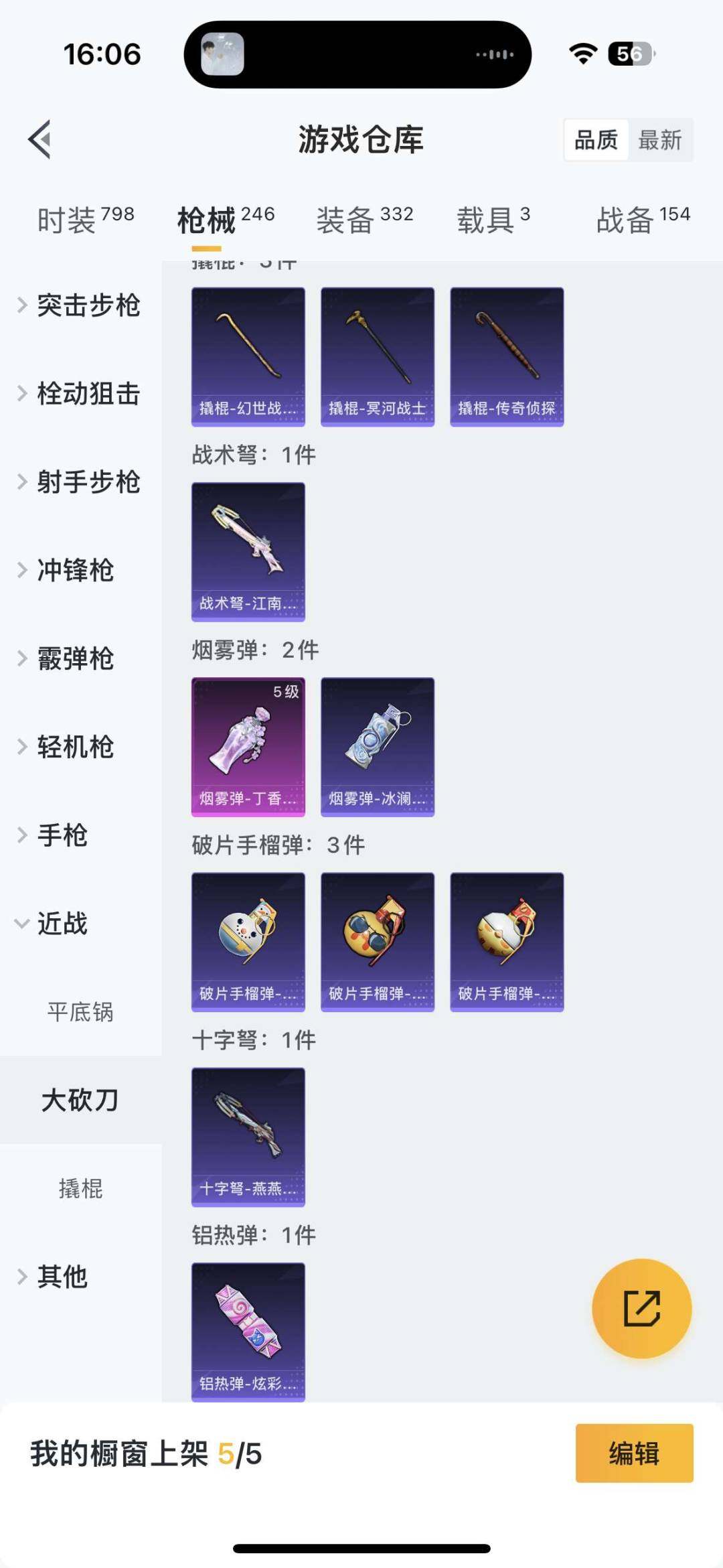Open the level-5 烟雾弹-丁香 smoke grenade
The height and width of the screenshot is (1568, 723).
[x=248, y=746]
